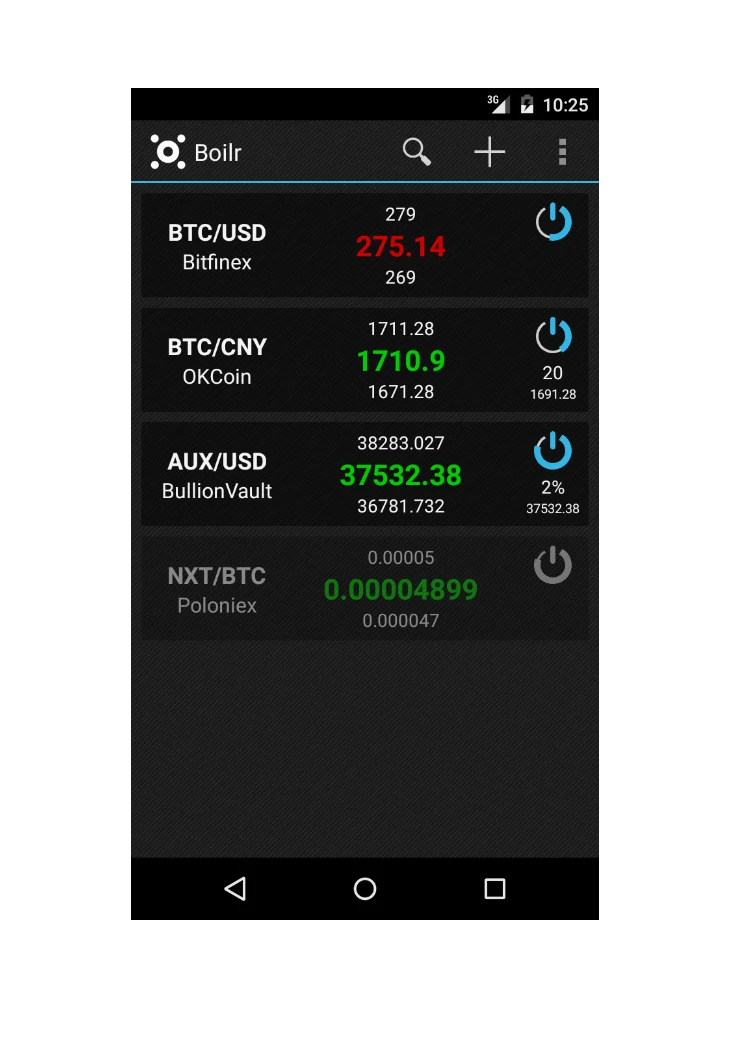Toggle the BTC/CNY OKCoin alarm power button

(553, 336)
